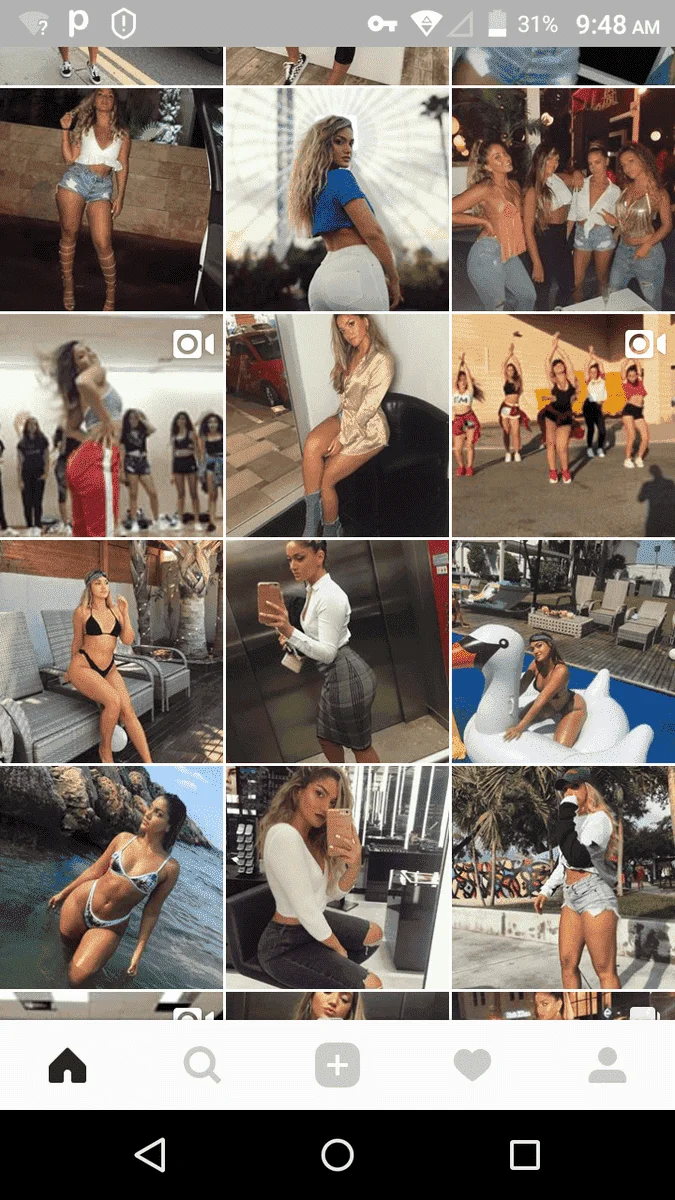Open the photo with the graffiti wall and palms
Viewport: 675px width, 1200px height.
(x=563, y=878)
